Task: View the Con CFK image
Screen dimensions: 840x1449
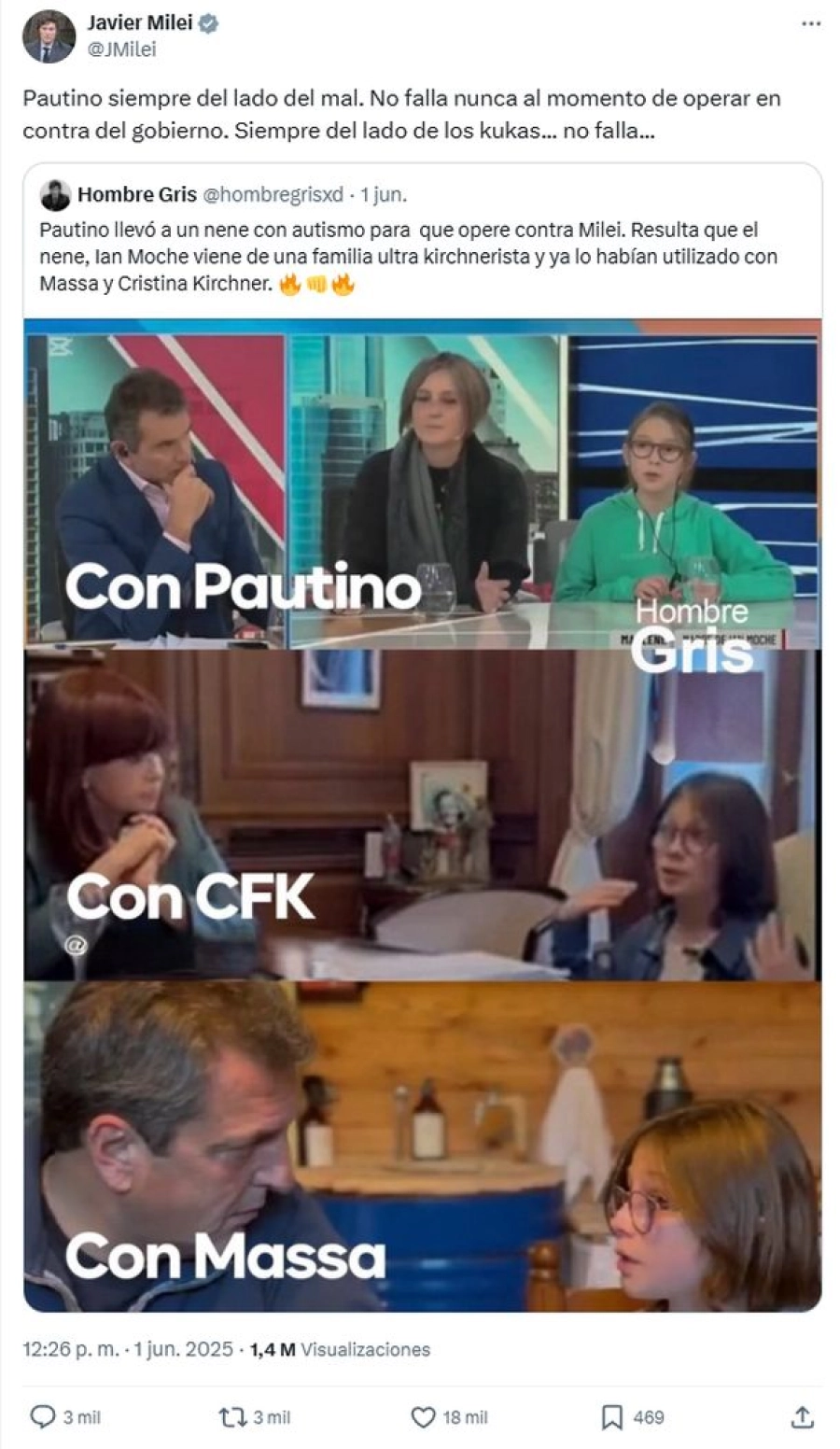Action: pyautogui.click(x=422, y=814)
